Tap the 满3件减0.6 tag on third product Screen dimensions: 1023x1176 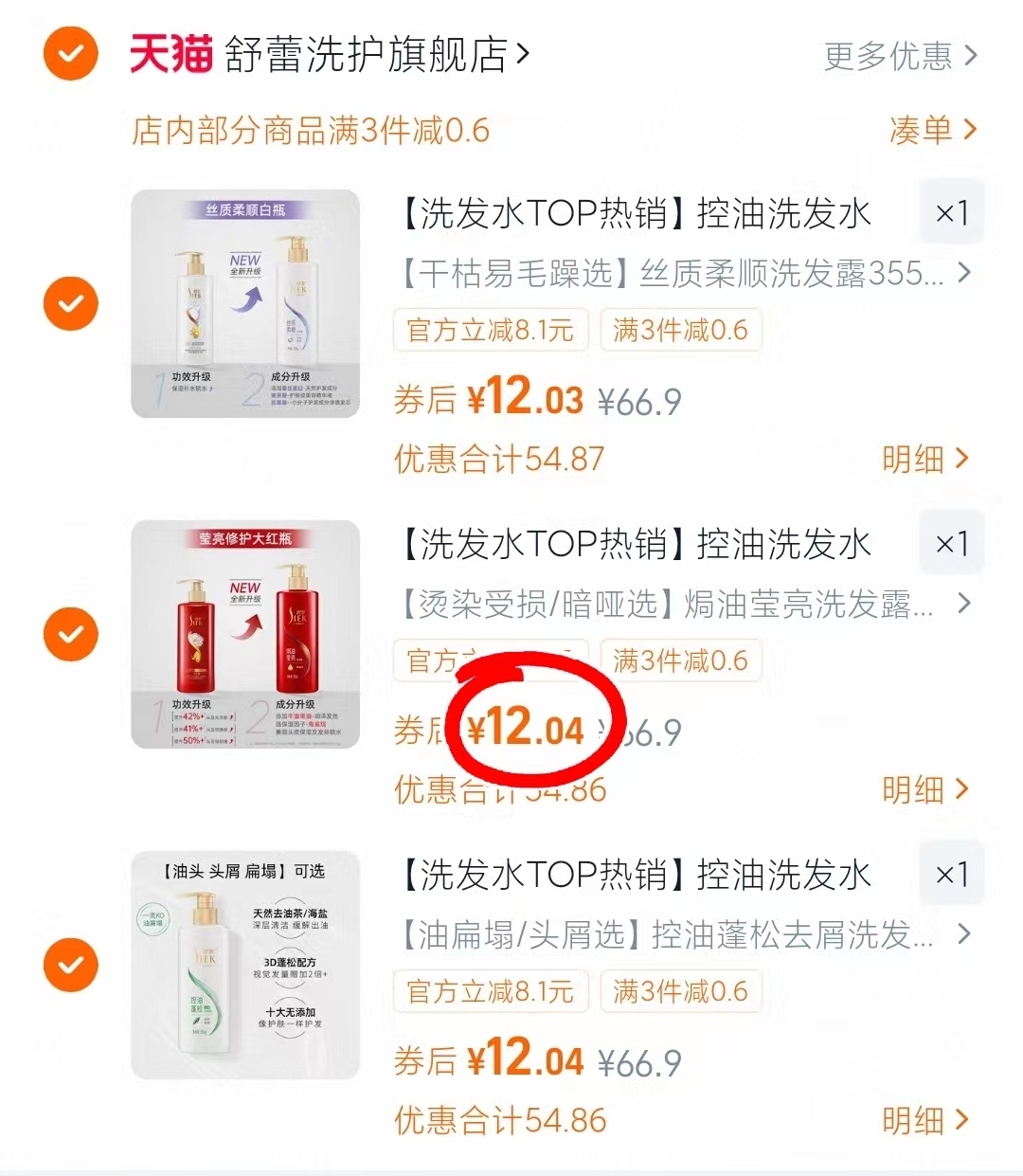[681, 991]
